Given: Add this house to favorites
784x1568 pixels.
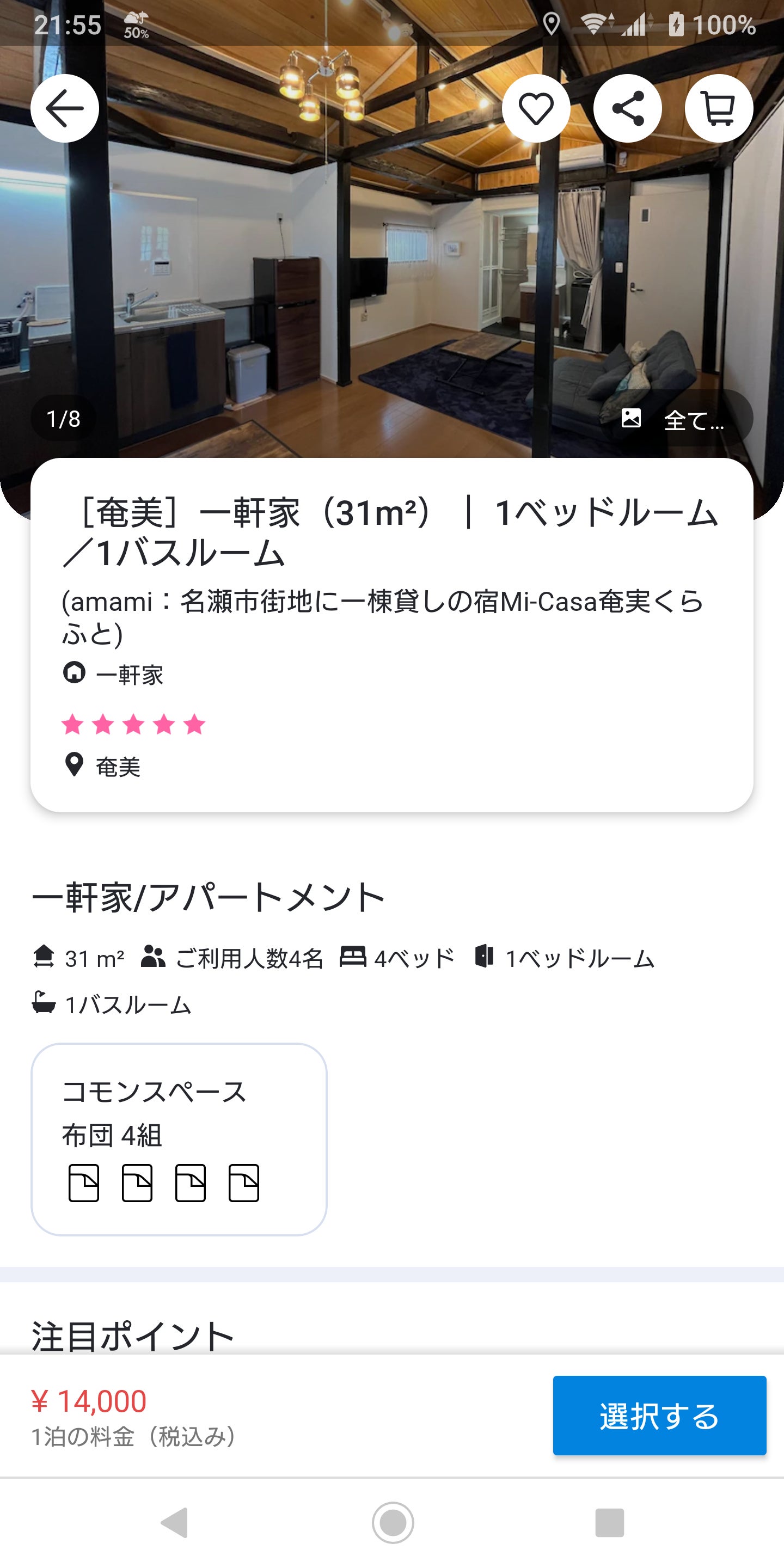Looking at the screenshot, I should [x=536, y=108].
